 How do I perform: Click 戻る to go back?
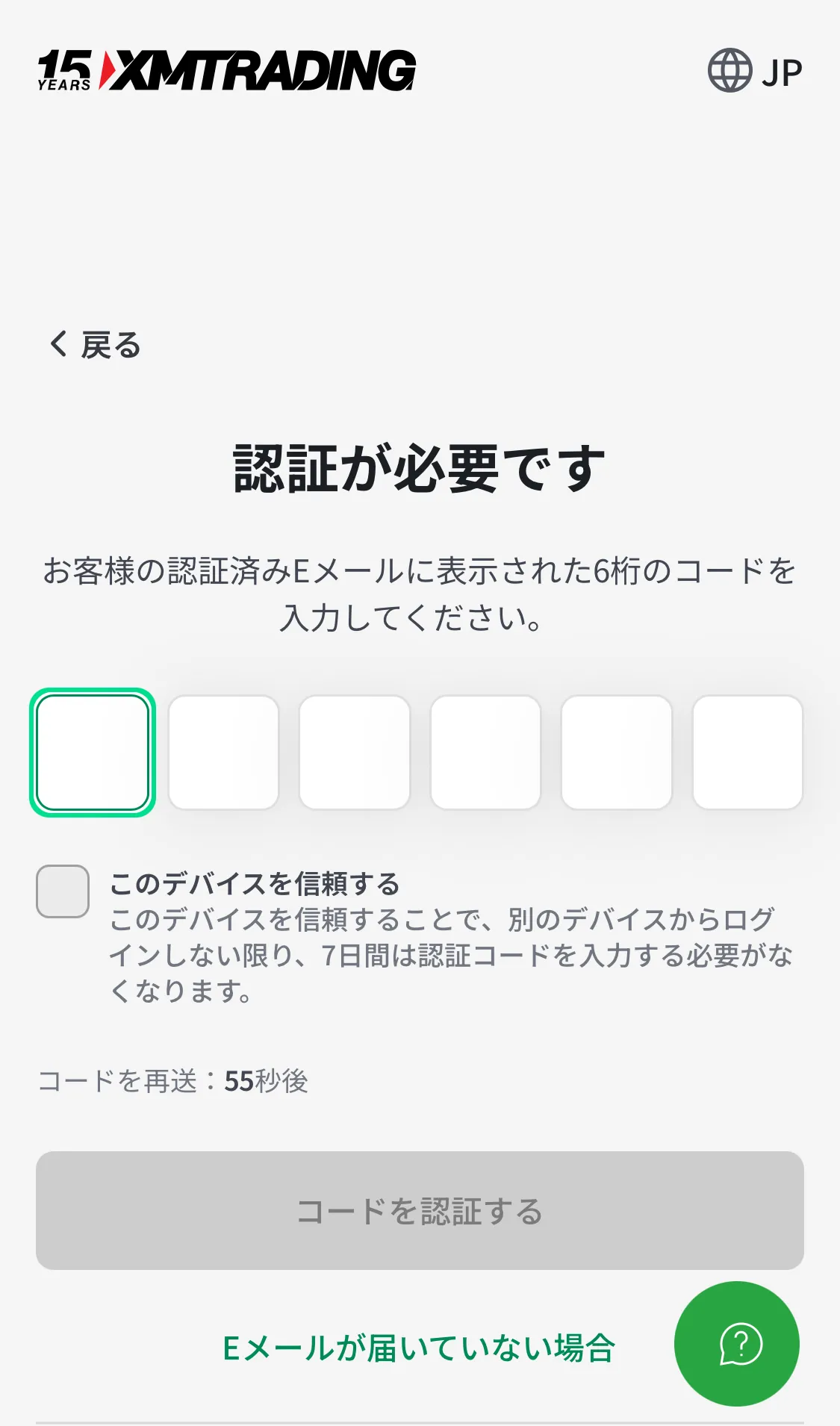tap(111, 345)
